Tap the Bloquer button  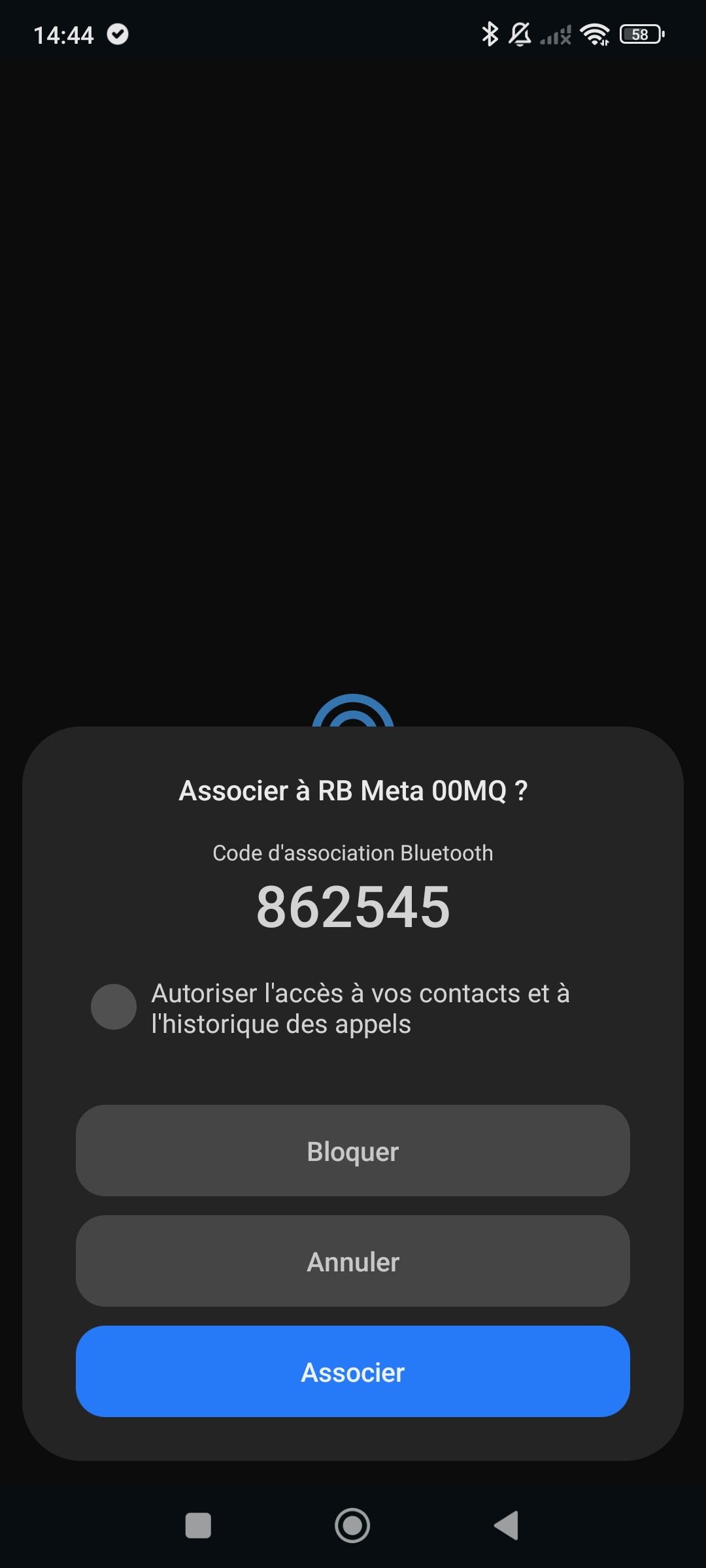(x=353, y=1151)
